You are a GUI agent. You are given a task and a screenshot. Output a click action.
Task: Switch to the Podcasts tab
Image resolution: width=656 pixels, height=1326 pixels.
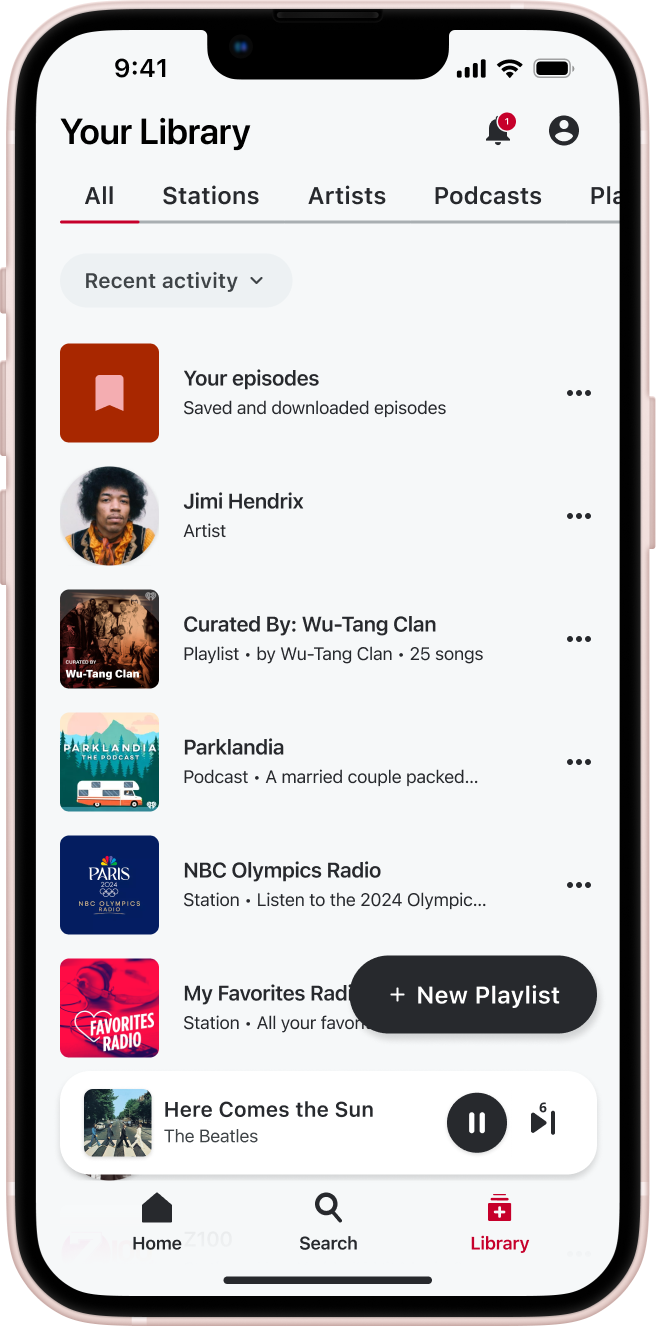click(x=488, y=196)
